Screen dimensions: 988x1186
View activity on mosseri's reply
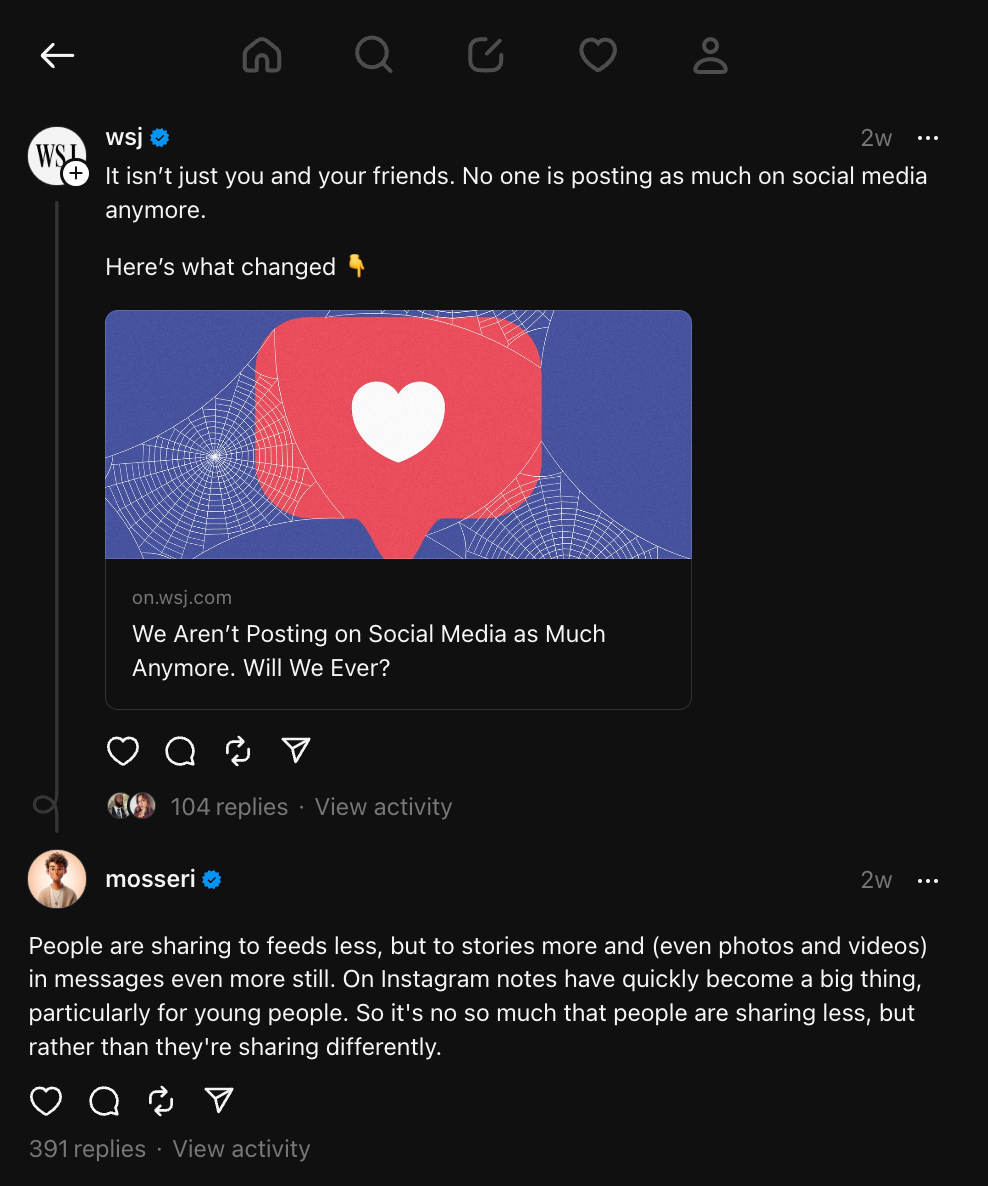point(241,1149)
